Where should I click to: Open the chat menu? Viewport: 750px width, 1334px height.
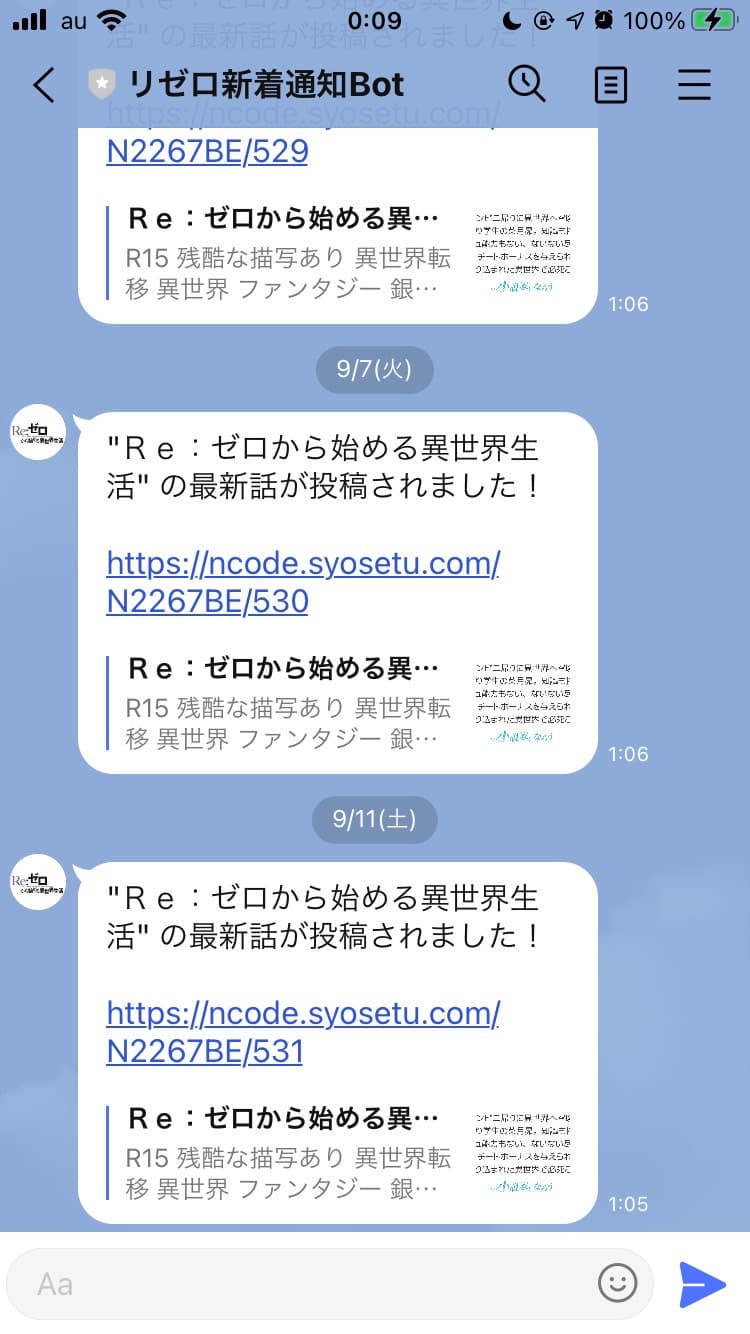click(694, 85)
